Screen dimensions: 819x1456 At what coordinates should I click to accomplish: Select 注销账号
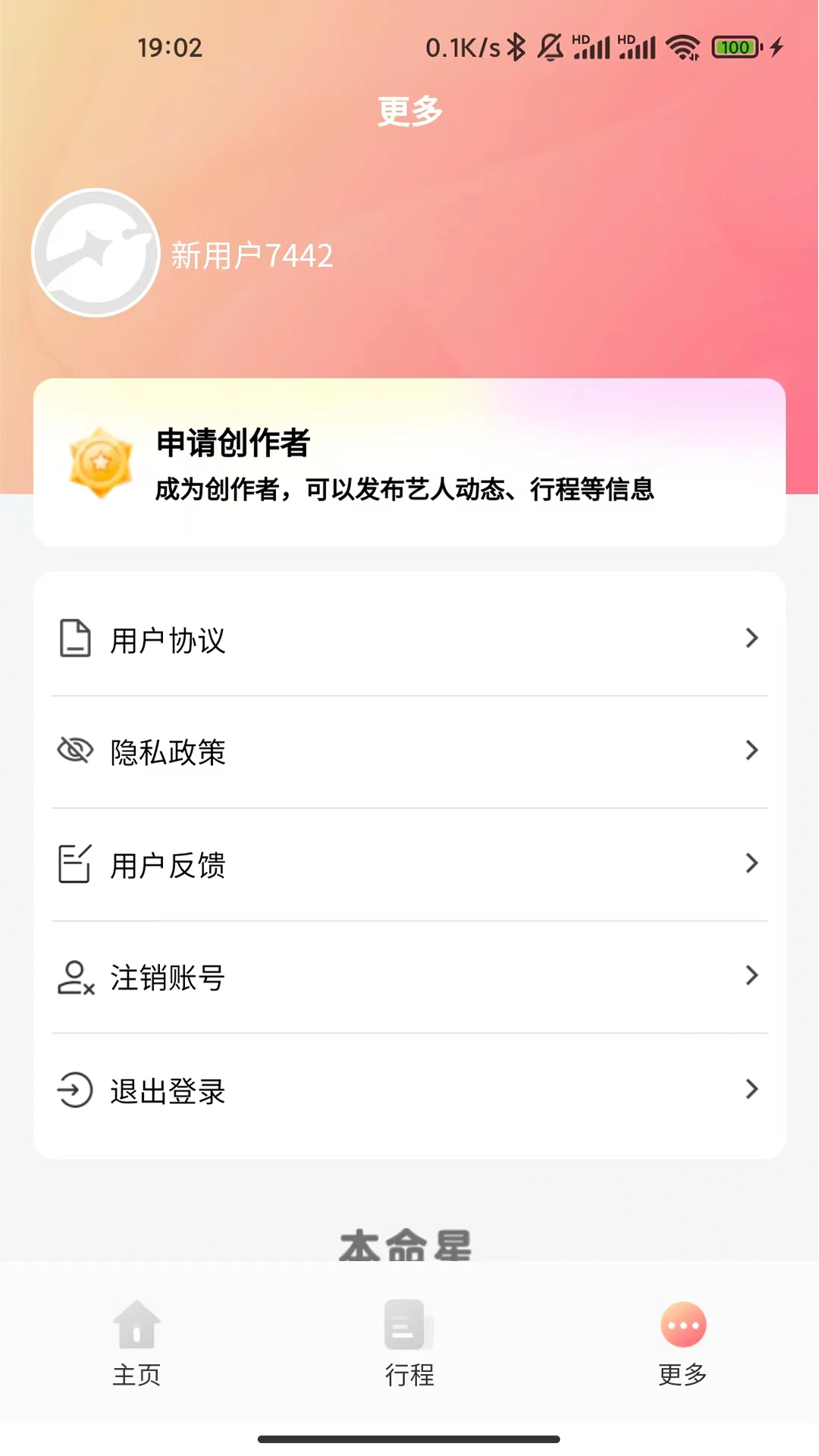coord(409,977)
